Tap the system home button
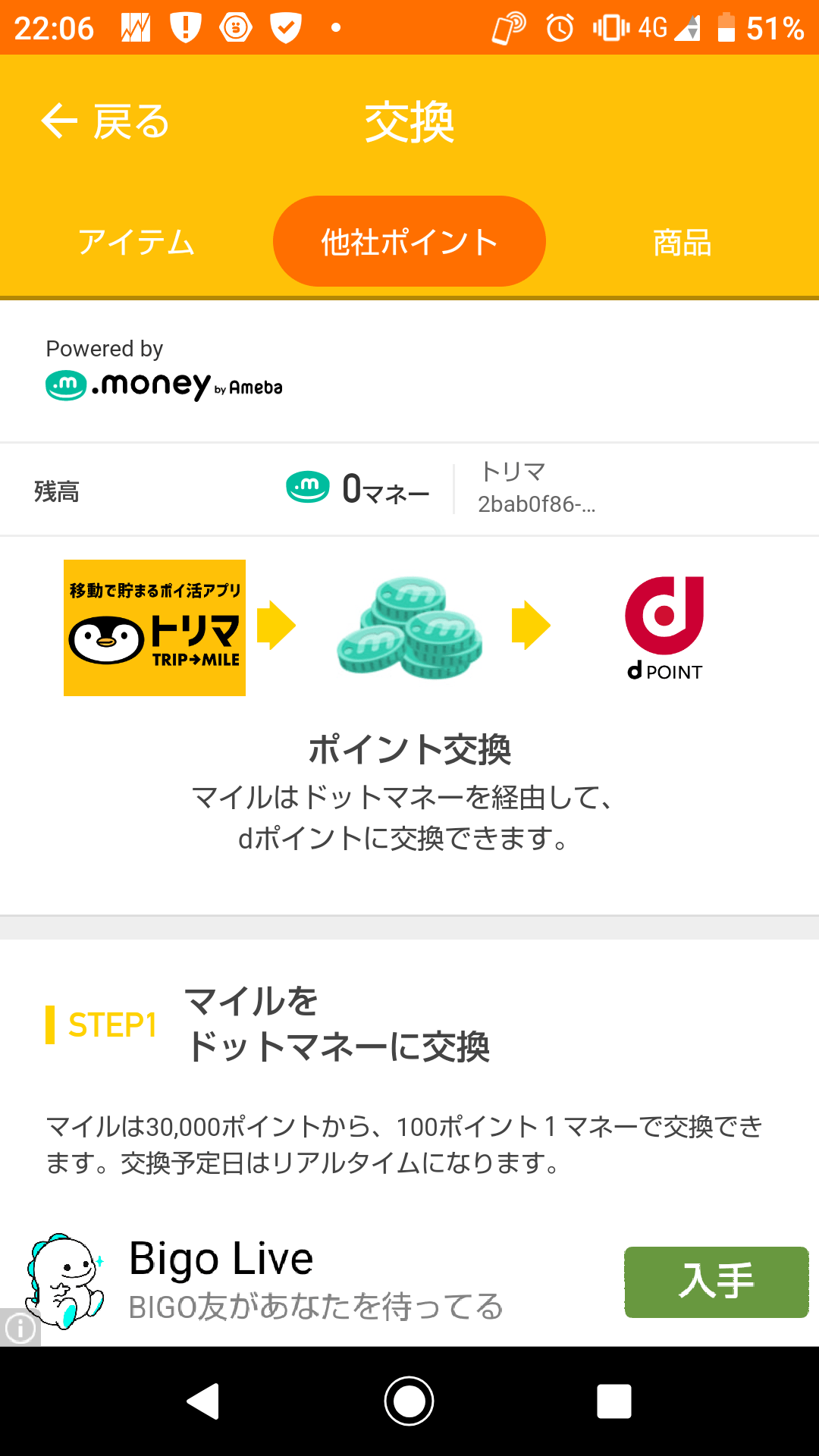This screenshot has width=819, height=1456. tap(409, 1401)
